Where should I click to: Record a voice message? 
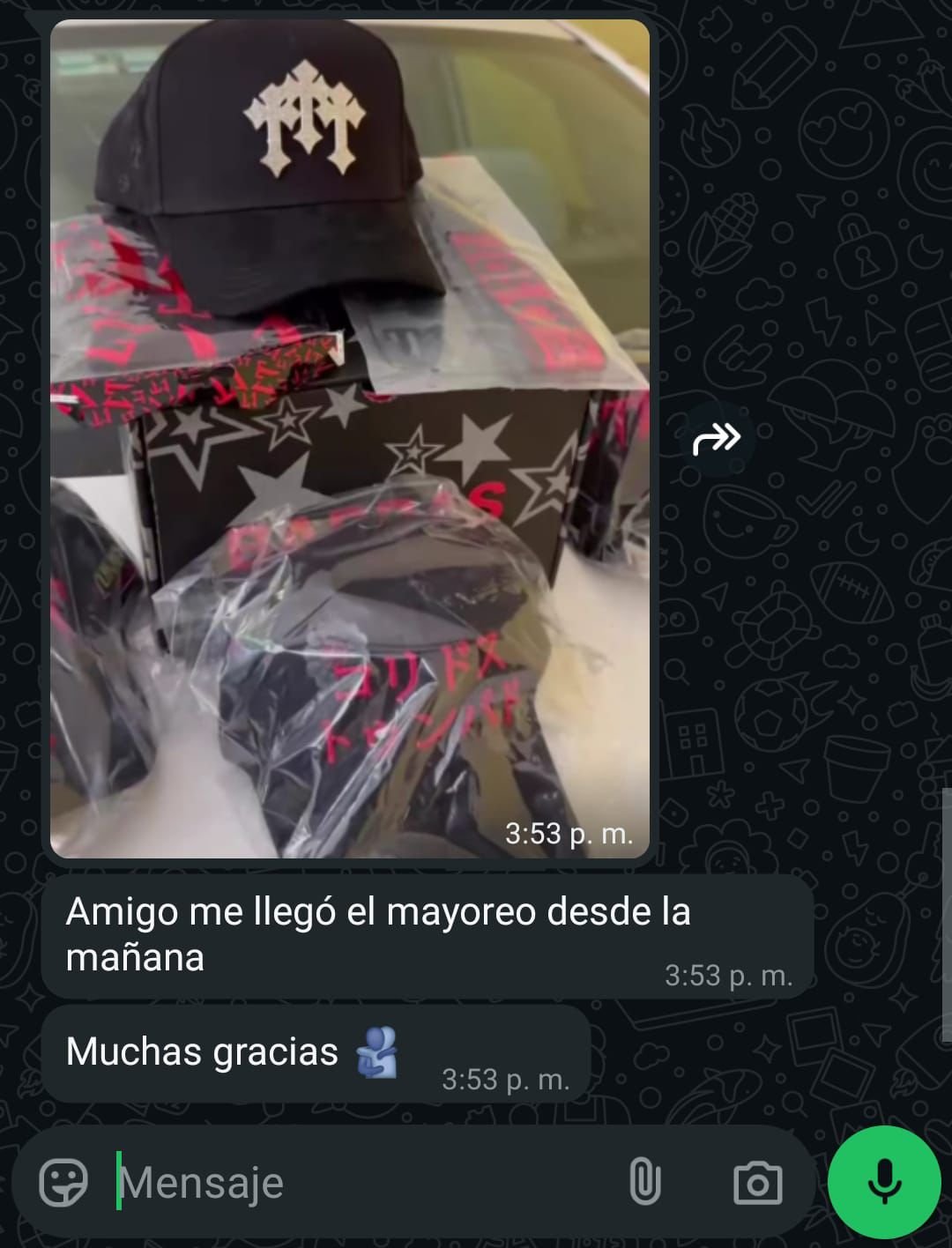pyautogui.click(x=884, y=1182)
